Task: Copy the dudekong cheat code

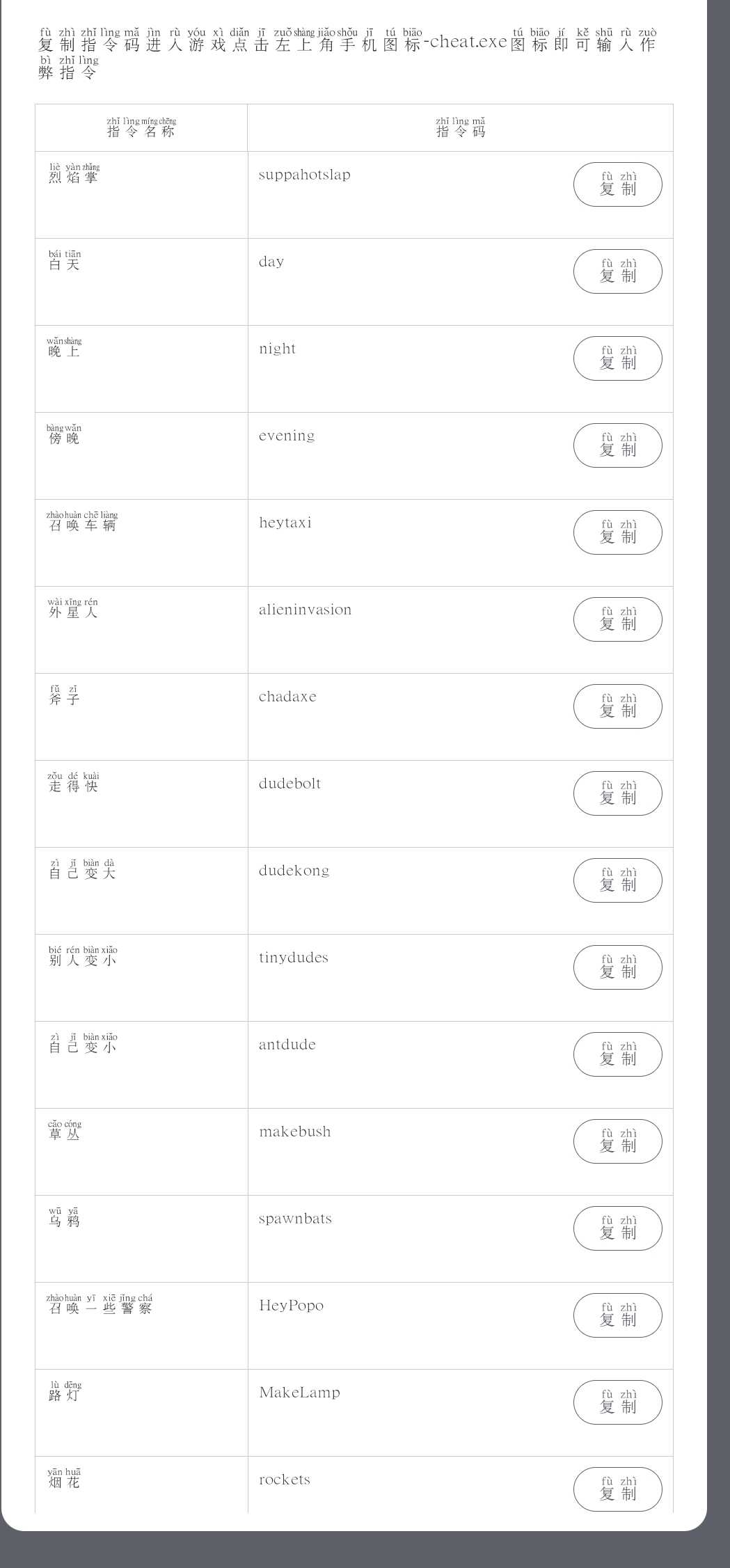Action: (617, 880)
